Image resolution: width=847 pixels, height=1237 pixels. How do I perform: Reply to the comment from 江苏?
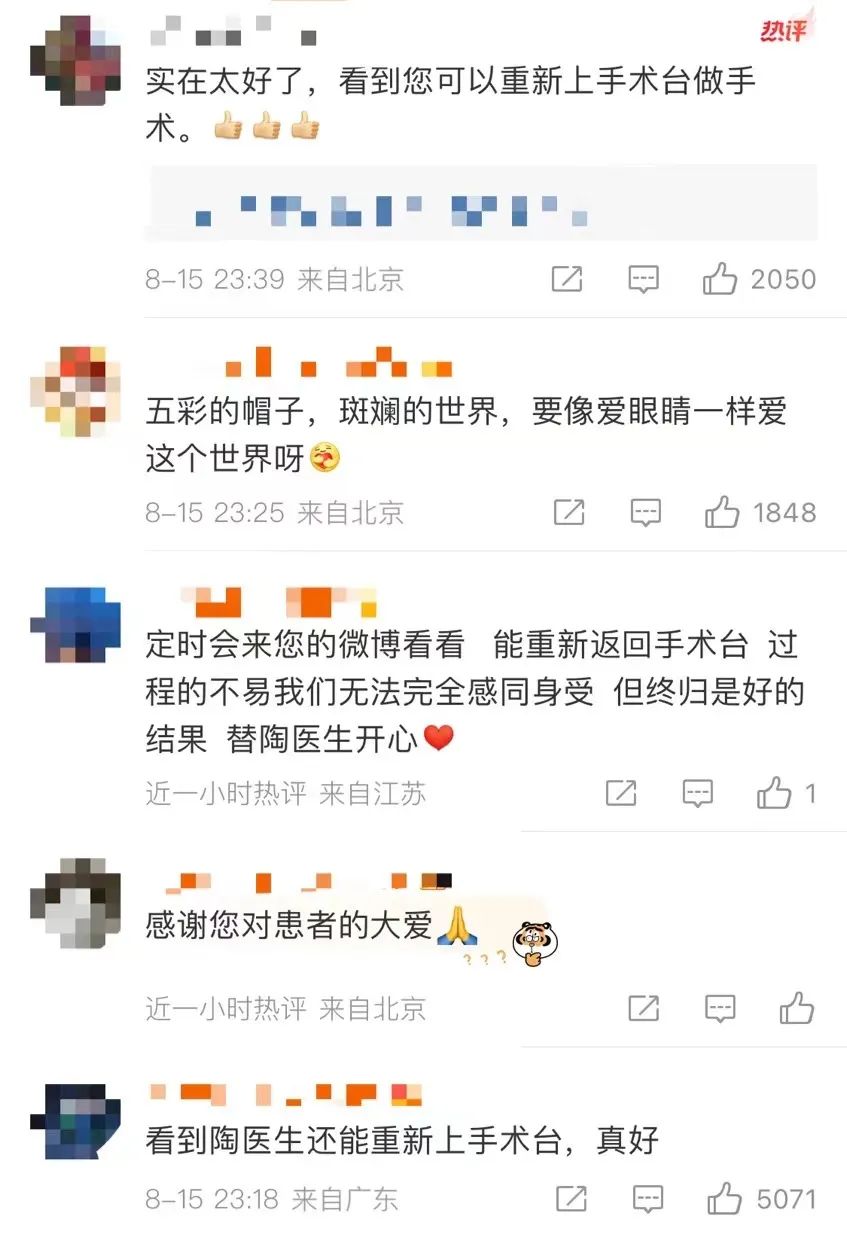pyautogui.click(x=697, y=794)
